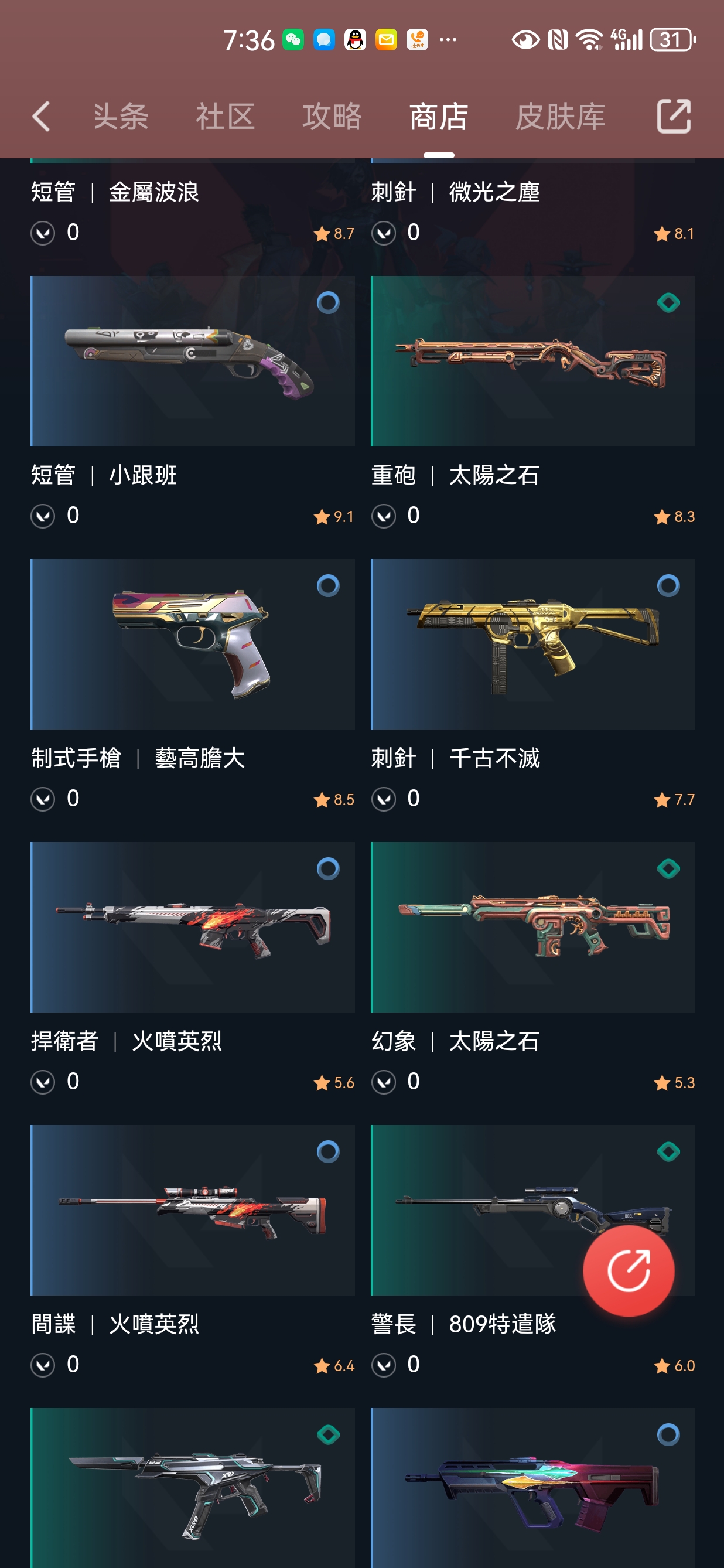Go back using the top-left arrow
The height and width of the screenshot is (1568, 724).
click(x=42, y=116)
